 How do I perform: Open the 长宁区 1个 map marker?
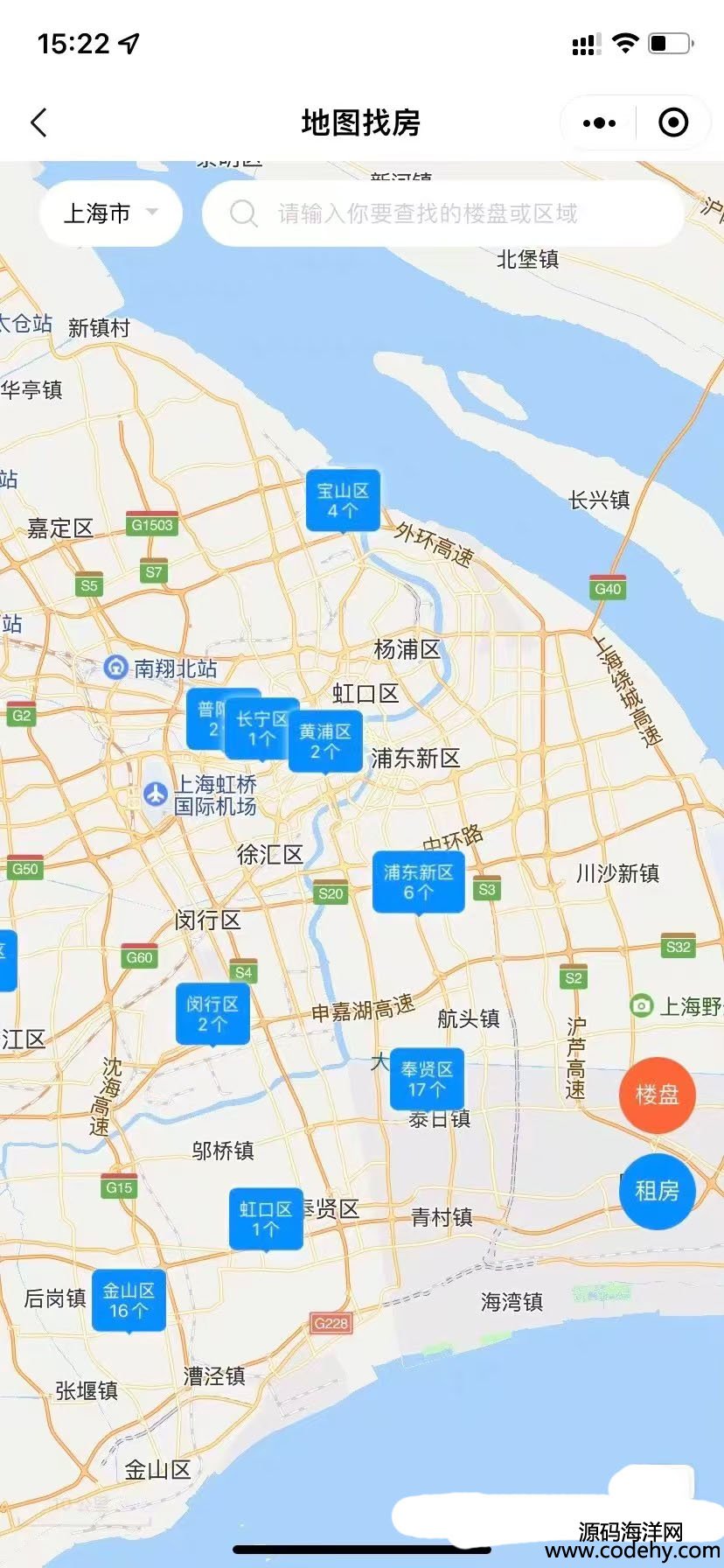click(x=261, y=729)
